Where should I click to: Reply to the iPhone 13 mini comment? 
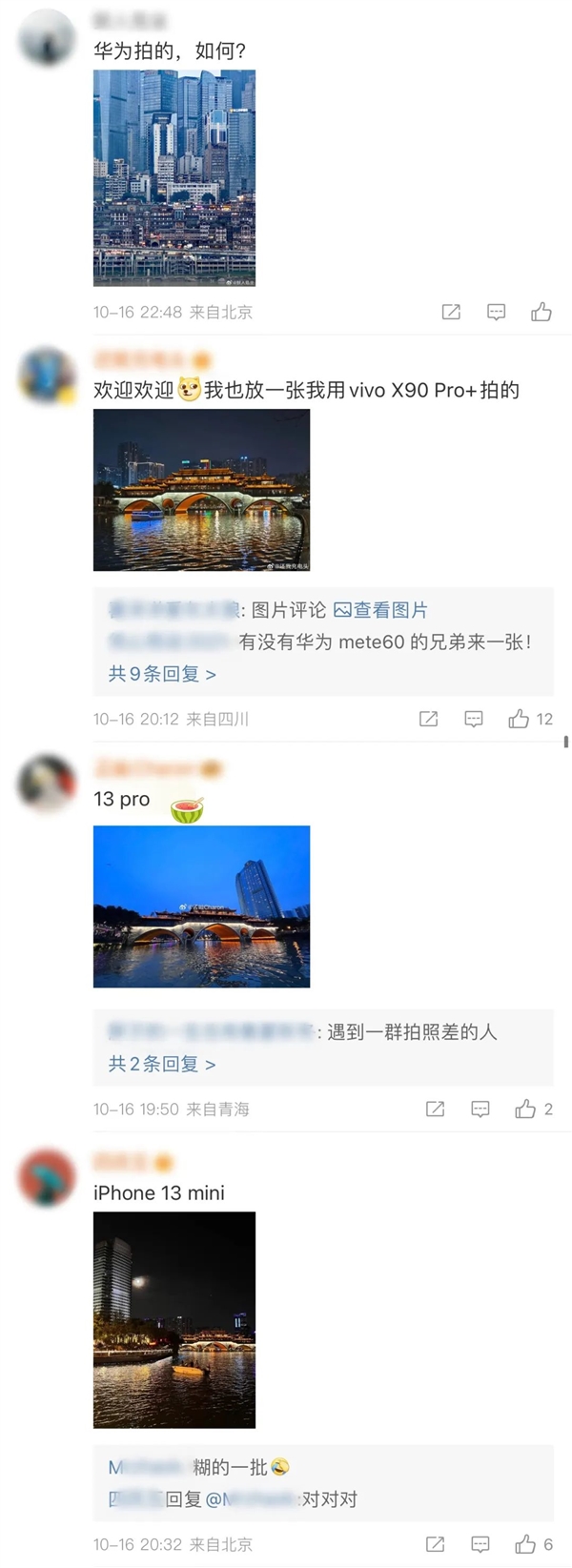pyautogui.click(x=480, y=1544)
